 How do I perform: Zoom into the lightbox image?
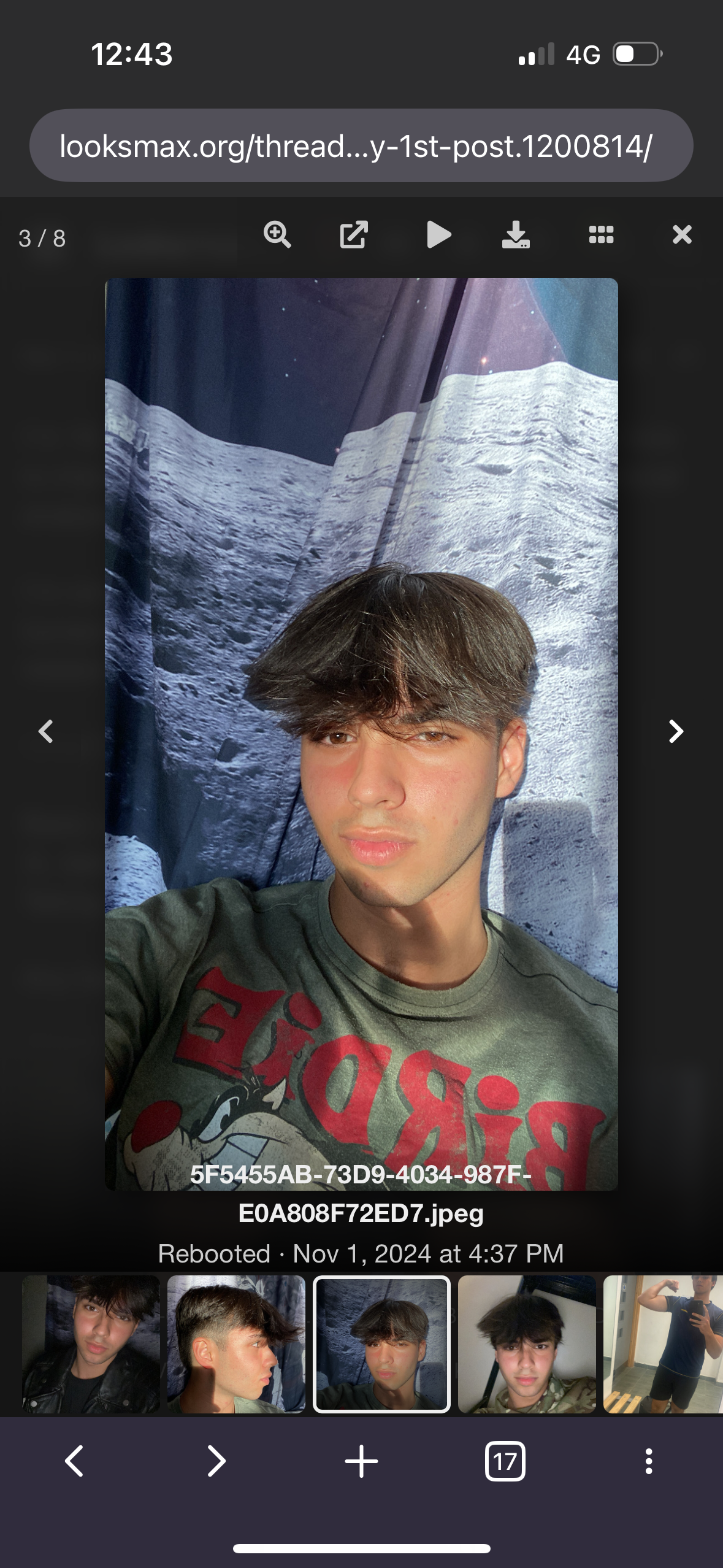277,235
